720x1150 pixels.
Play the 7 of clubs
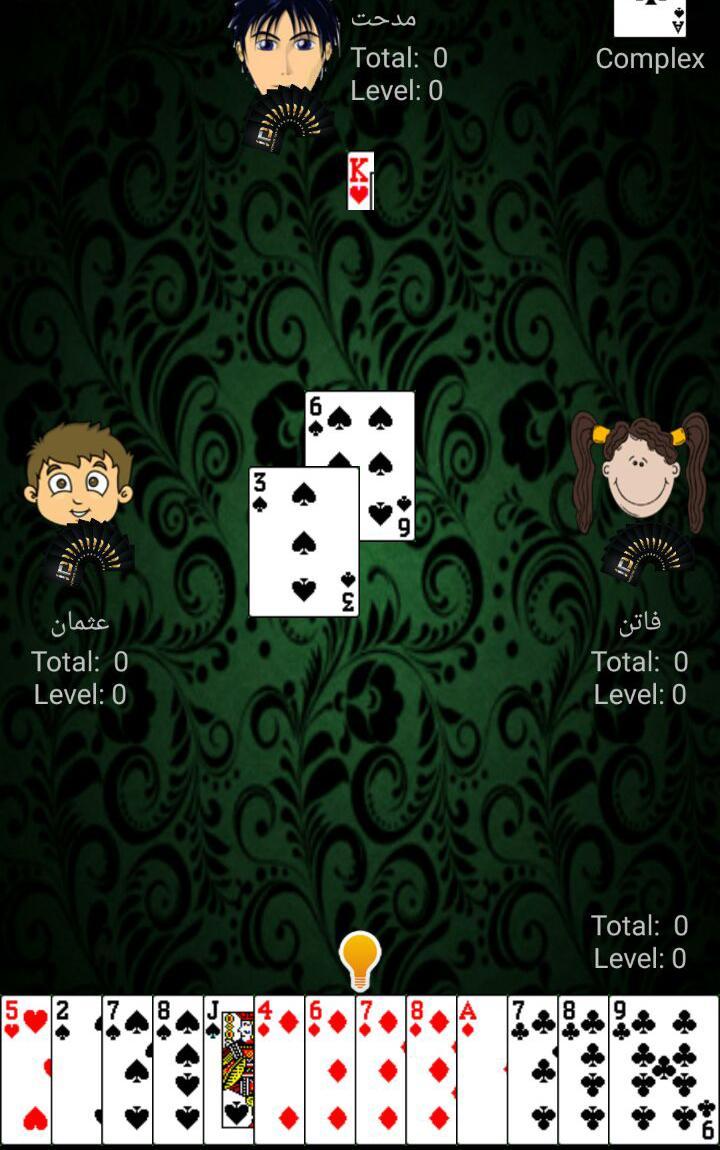(532, 1070)
